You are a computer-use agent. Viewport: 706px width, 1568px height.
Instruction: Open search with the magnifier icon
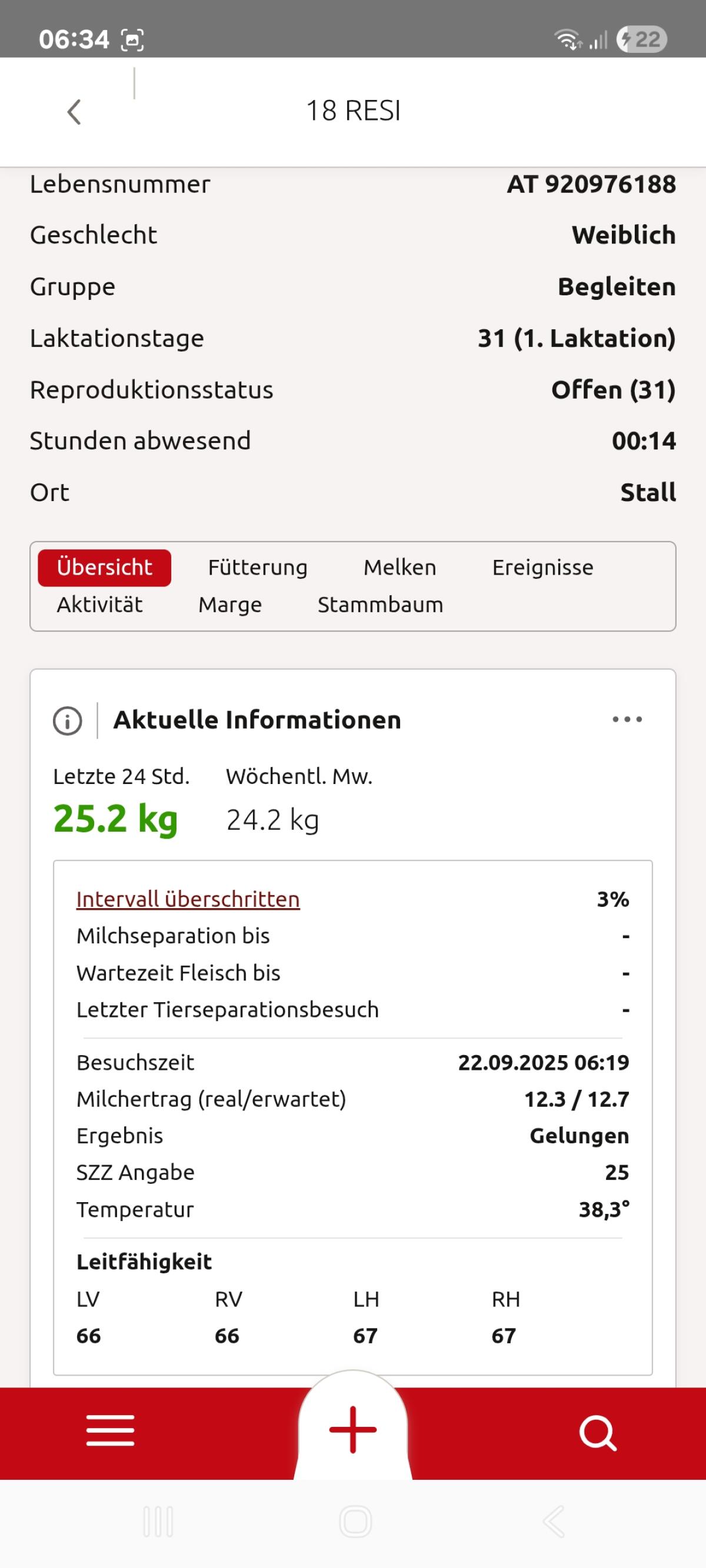coord(598,1433)
